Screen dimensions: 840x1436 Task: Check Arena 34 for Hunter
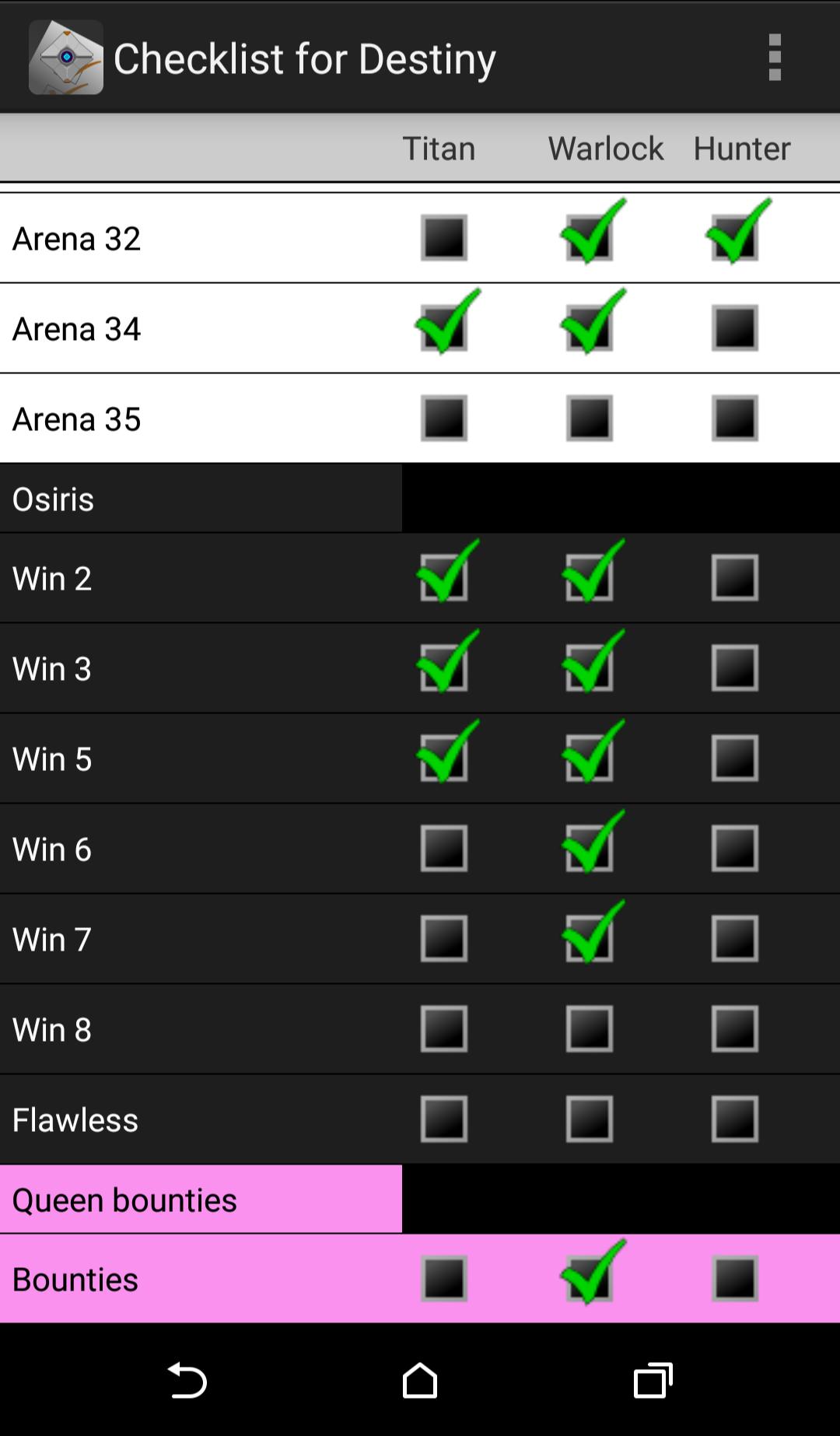pos(735,327)
